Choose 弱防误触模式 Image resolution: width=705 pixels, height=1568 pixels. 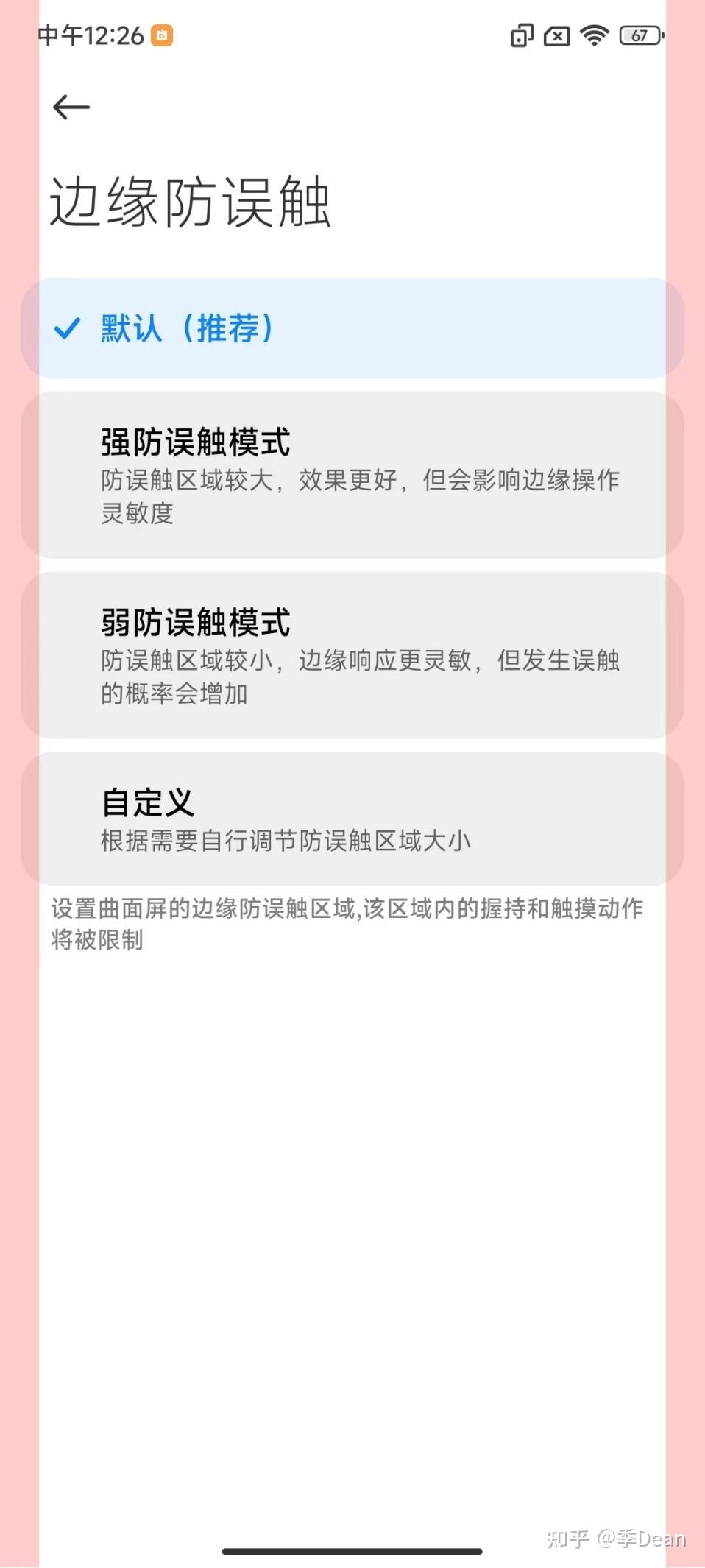pos(352,655)
